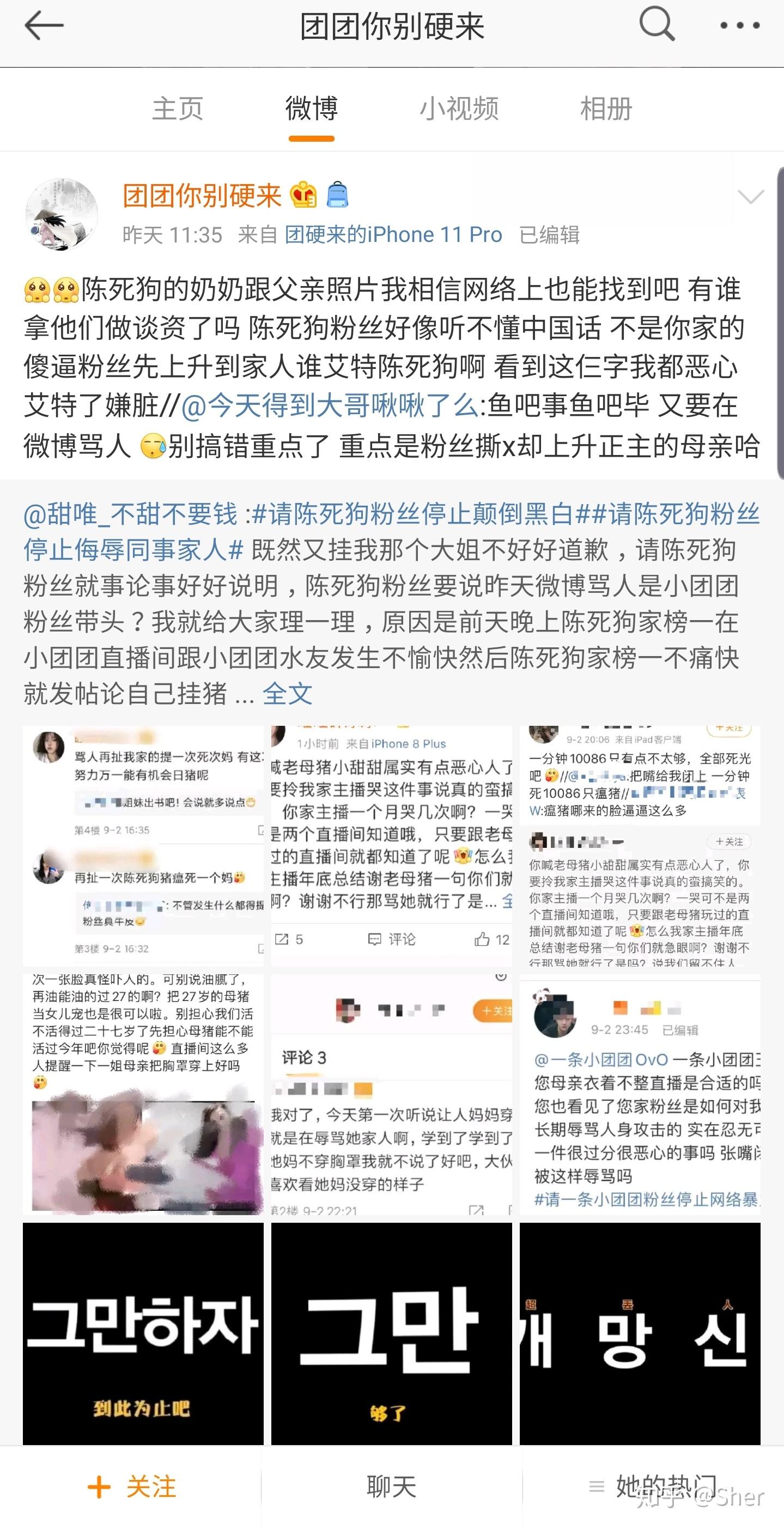Open the image with 到此为止吧 caption
The image size is (784, 1529).
coord(143,1333)
